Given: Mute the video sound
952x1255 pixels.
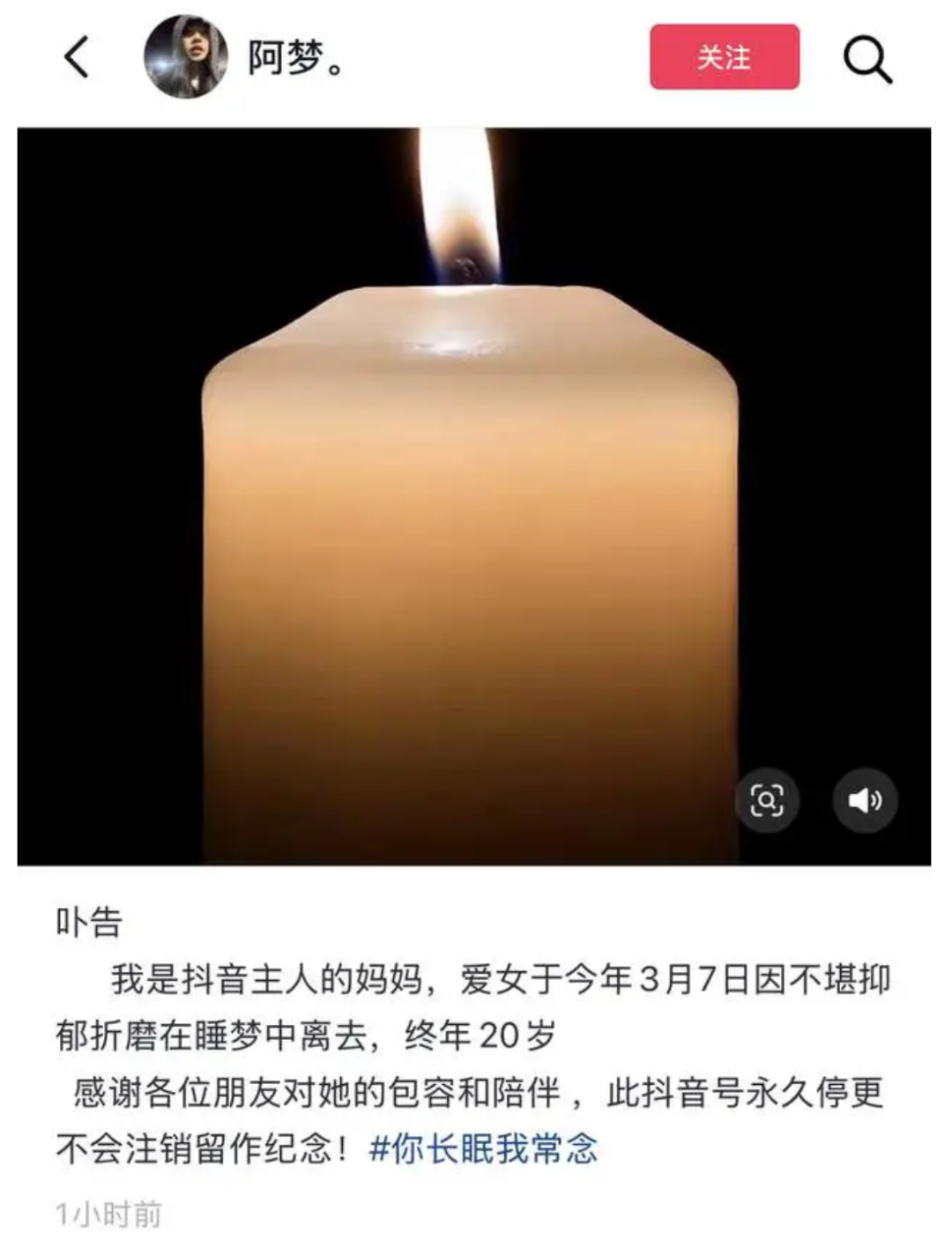Looking at the screenshot, I should 865,800.
